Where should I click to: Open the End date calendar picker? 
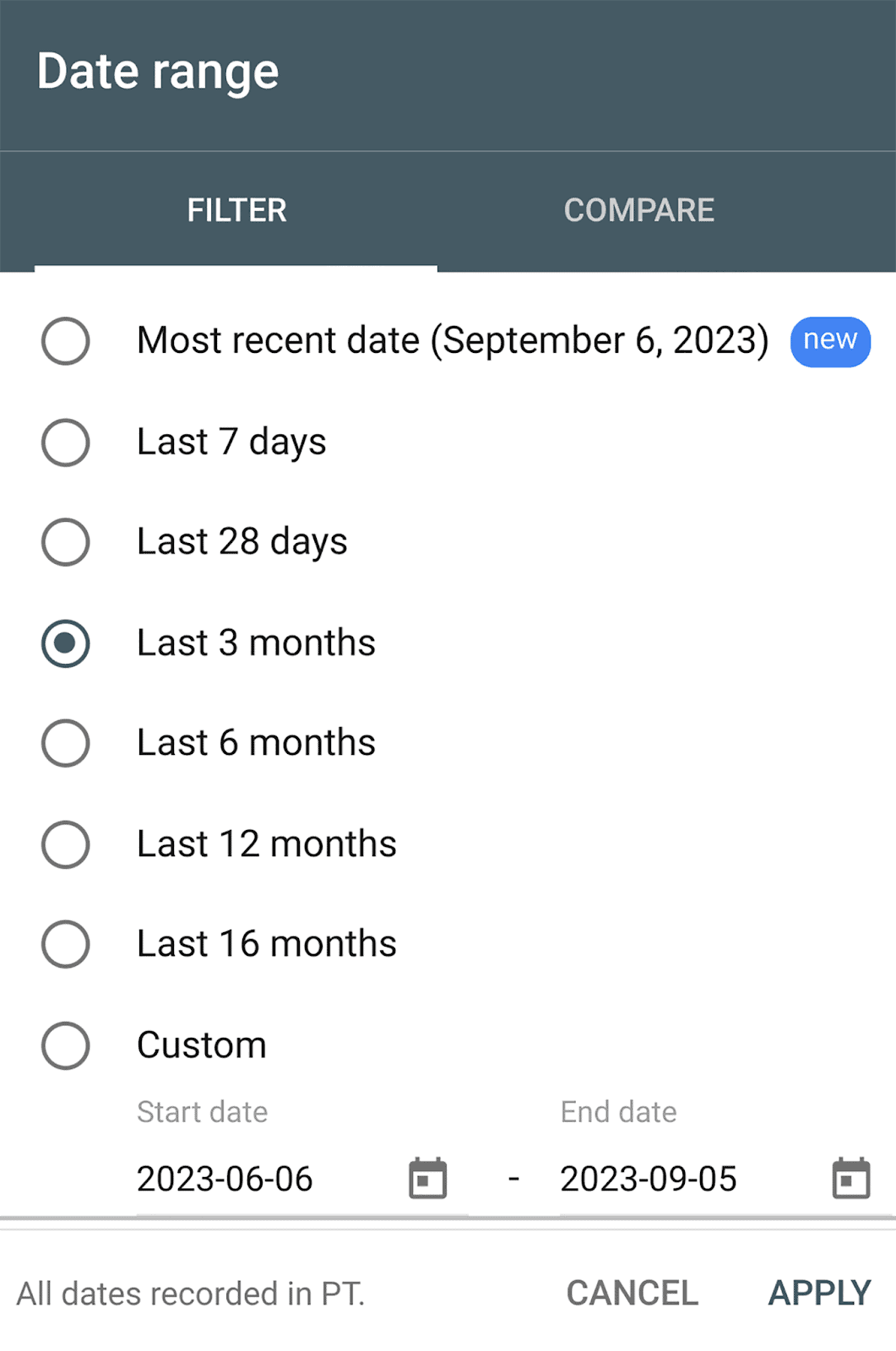[x=851, y=1179]
